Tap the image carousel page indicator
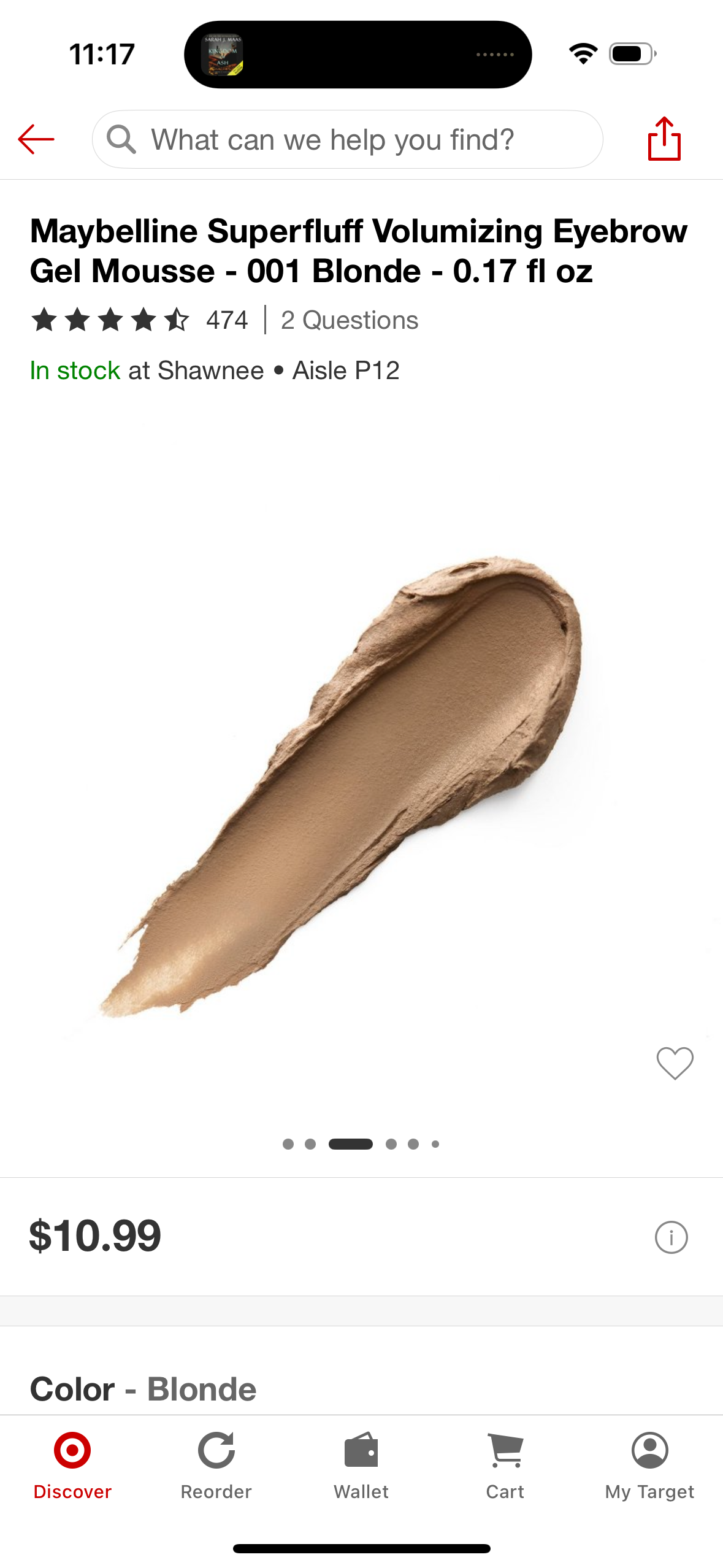The image size is (723, 1568). pyautogui.click(x=361, y=1144)
